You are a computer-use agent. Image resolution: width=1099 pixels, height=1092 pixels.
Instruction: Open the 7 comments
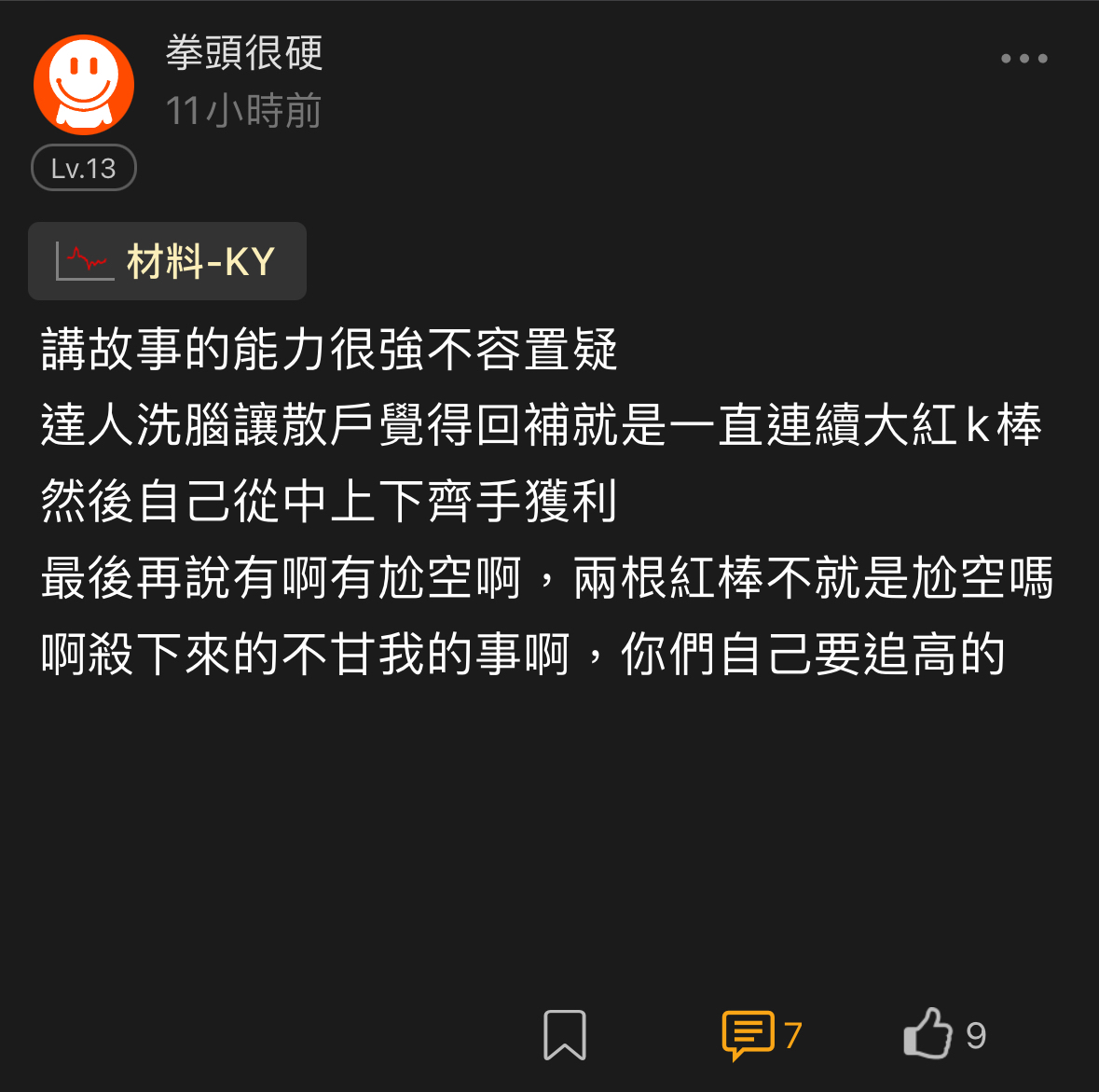(x=760, y=1035)
